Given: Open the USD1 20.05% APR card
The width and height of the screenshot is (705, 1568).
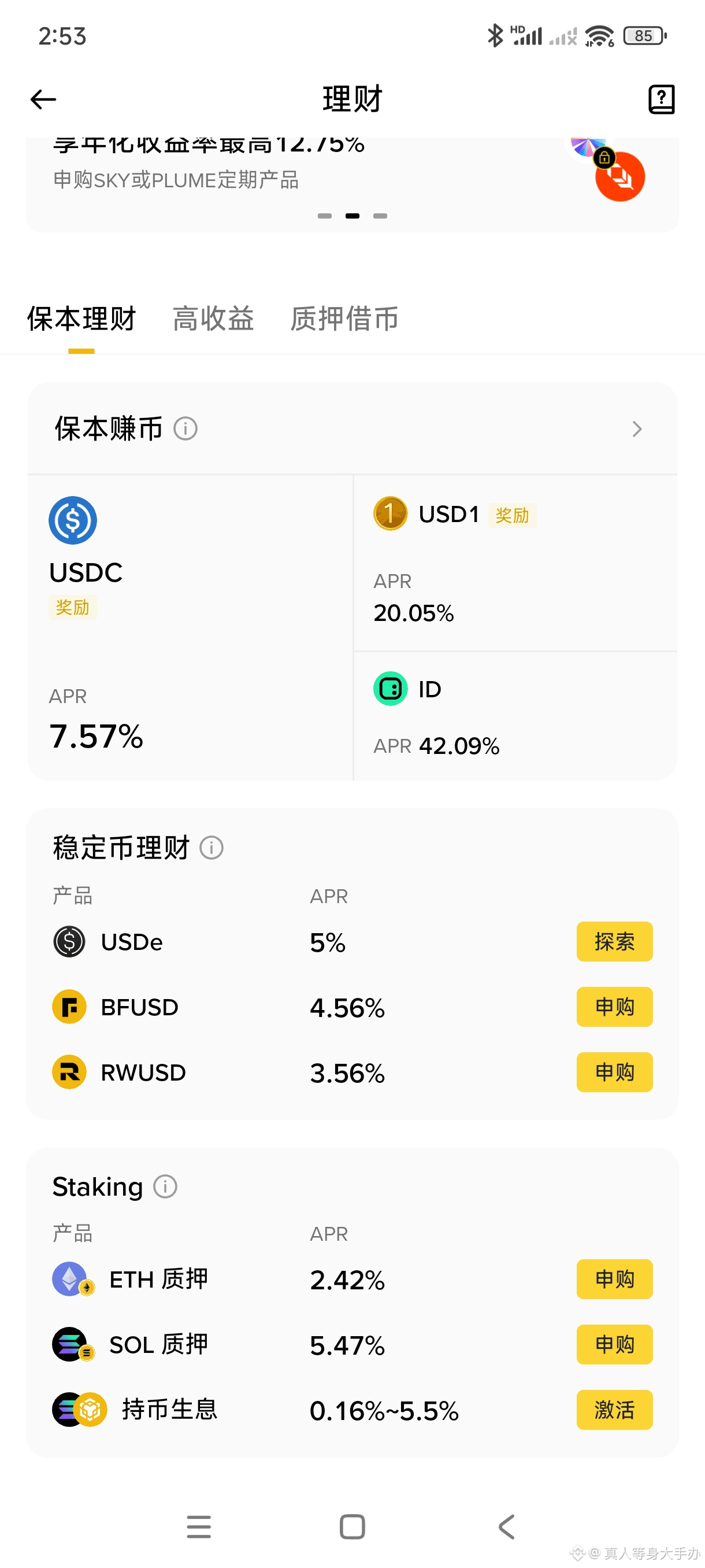Looking at the screenshot, I should [x=515, y=563].
